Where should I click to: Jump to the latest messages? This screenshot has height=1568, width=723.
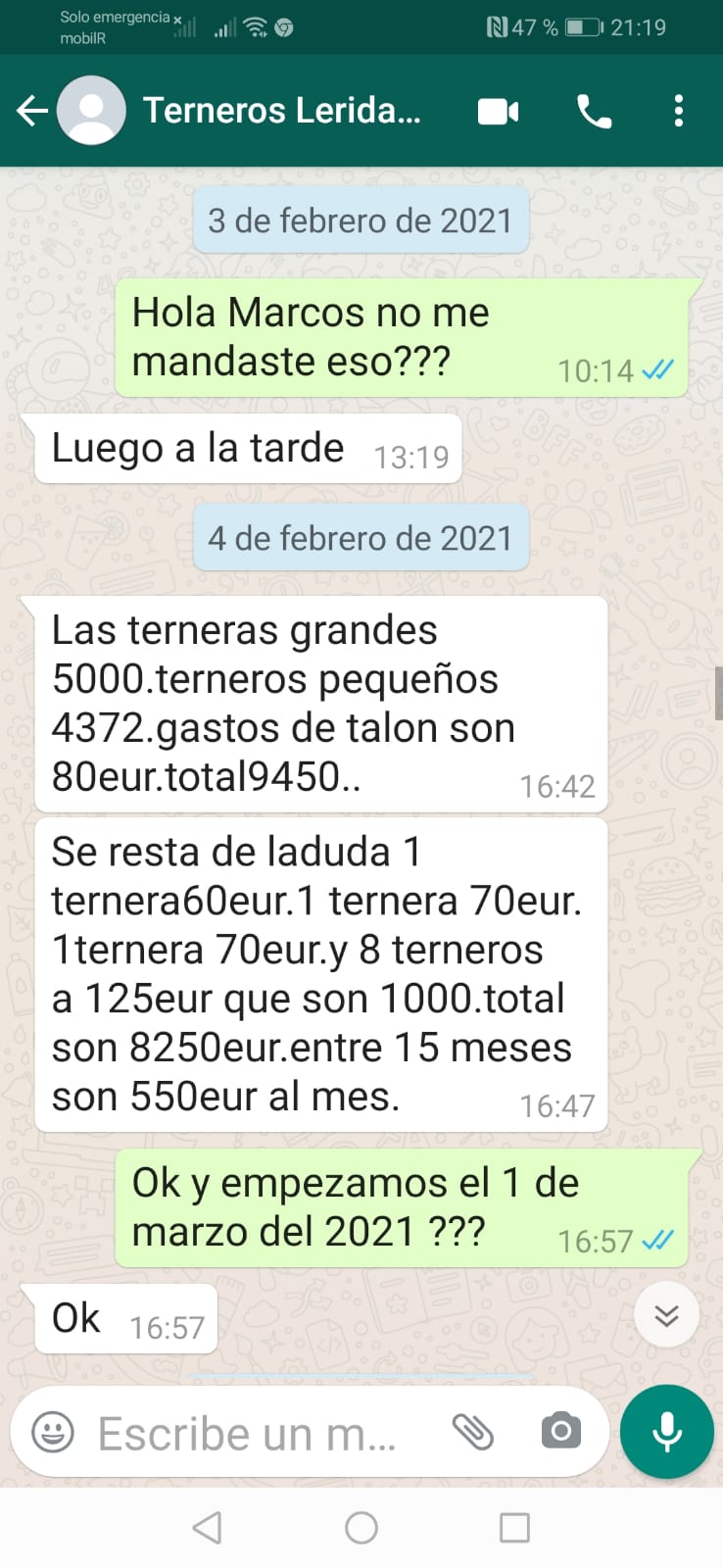(x=666, y=1314)
